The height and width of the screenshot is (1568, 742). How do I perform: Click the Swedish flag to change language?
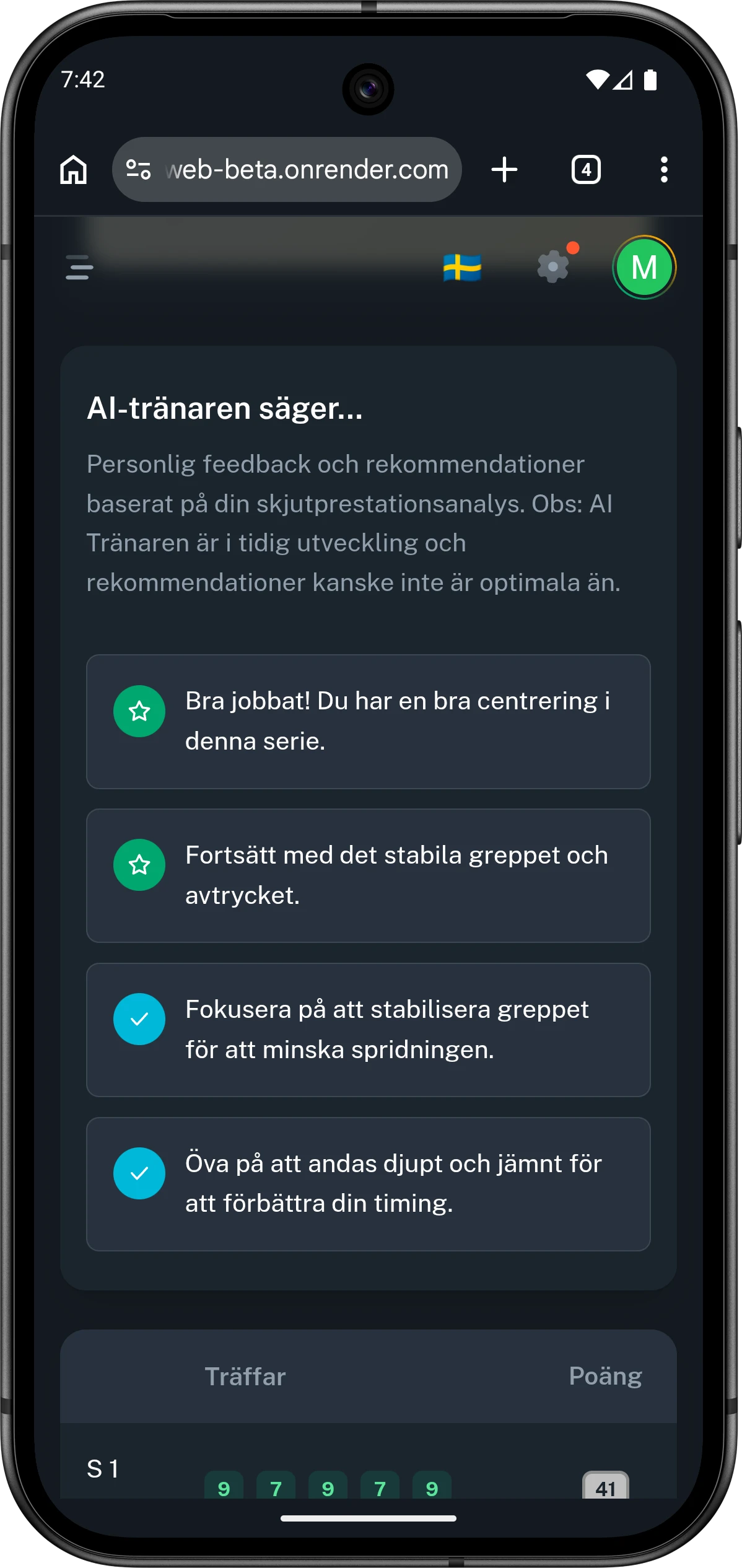click(463, 267)
